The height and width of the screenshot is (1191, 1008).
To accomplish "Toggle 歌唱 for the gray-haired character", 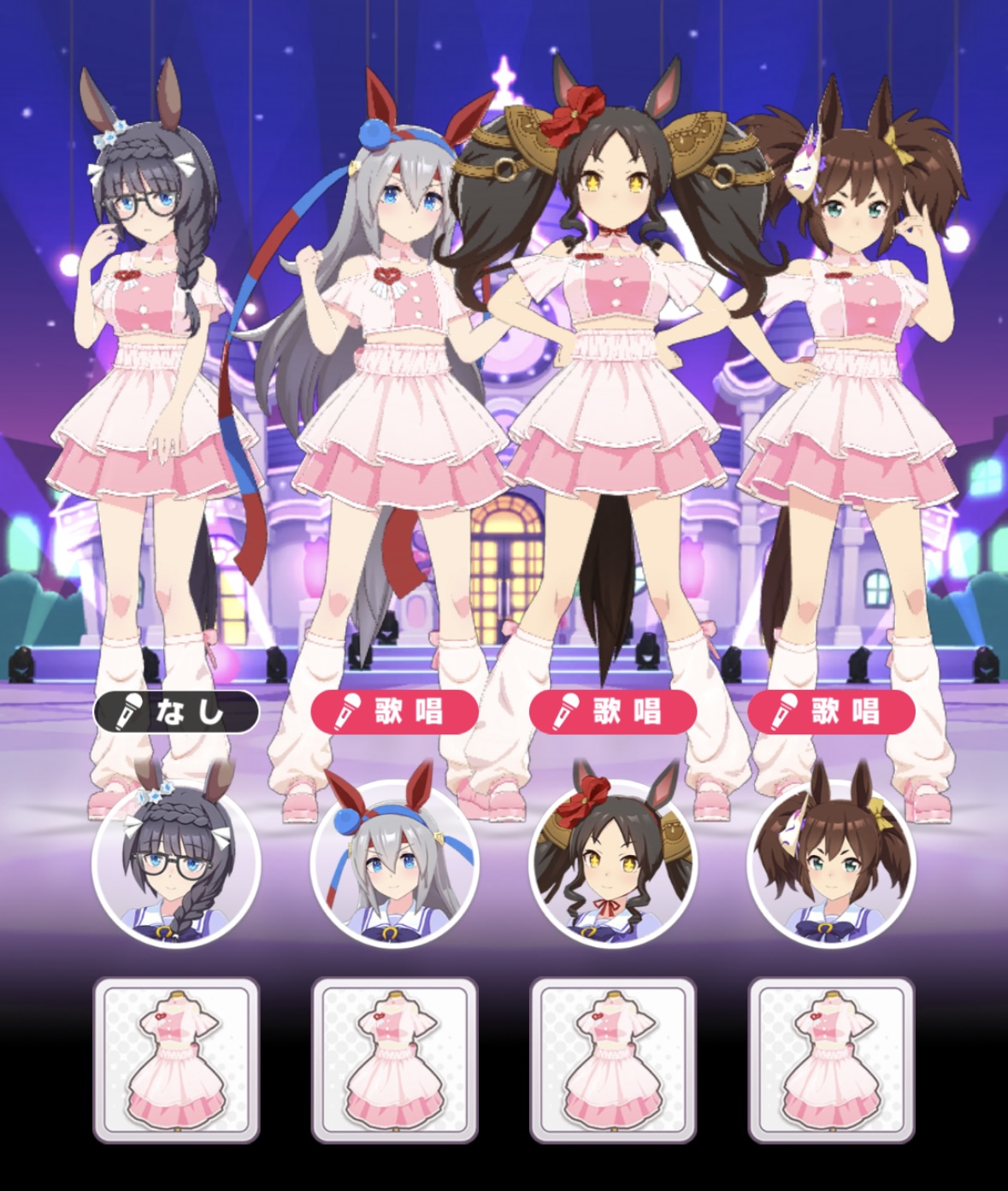I will click(394, 711).
